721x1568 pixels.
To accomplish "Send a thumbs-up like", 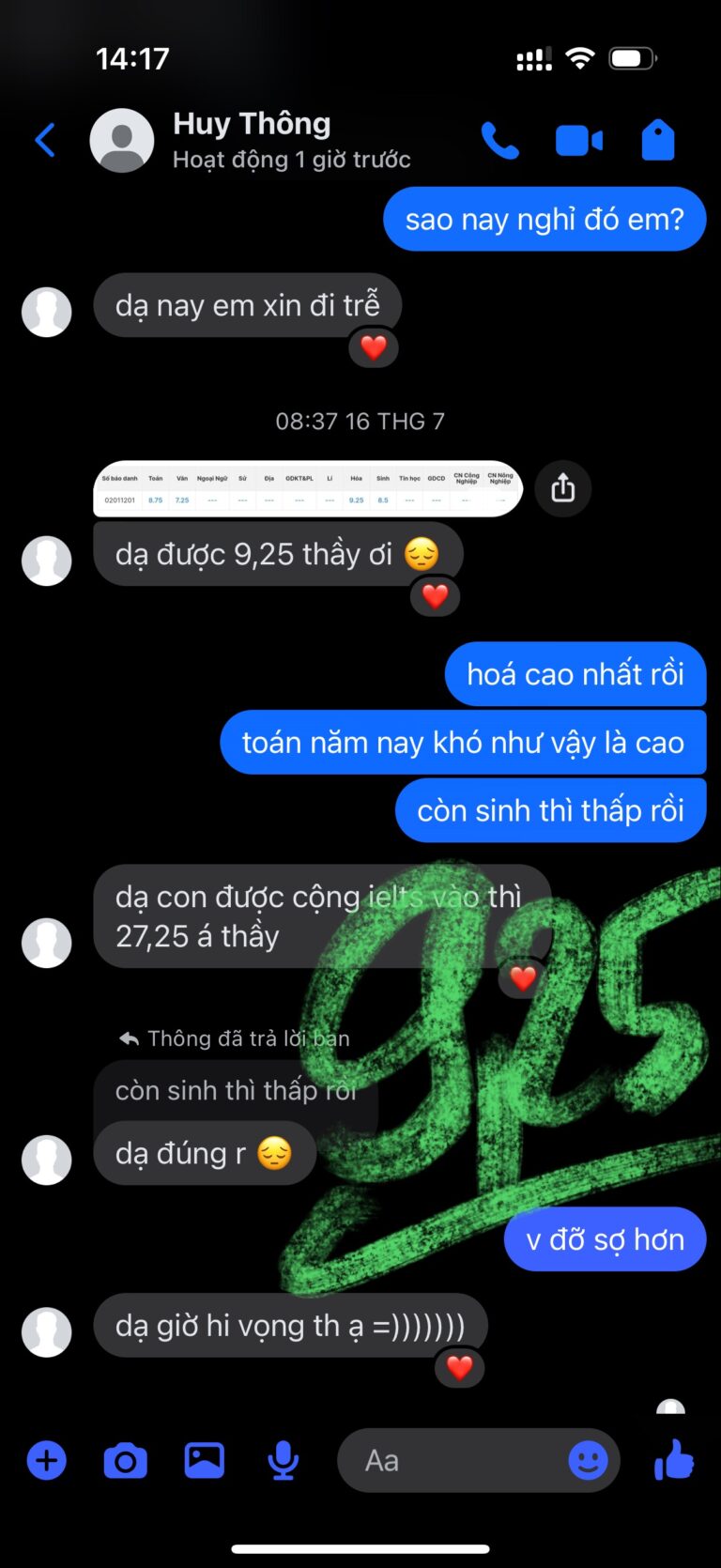I will [x=673, y=1461].
